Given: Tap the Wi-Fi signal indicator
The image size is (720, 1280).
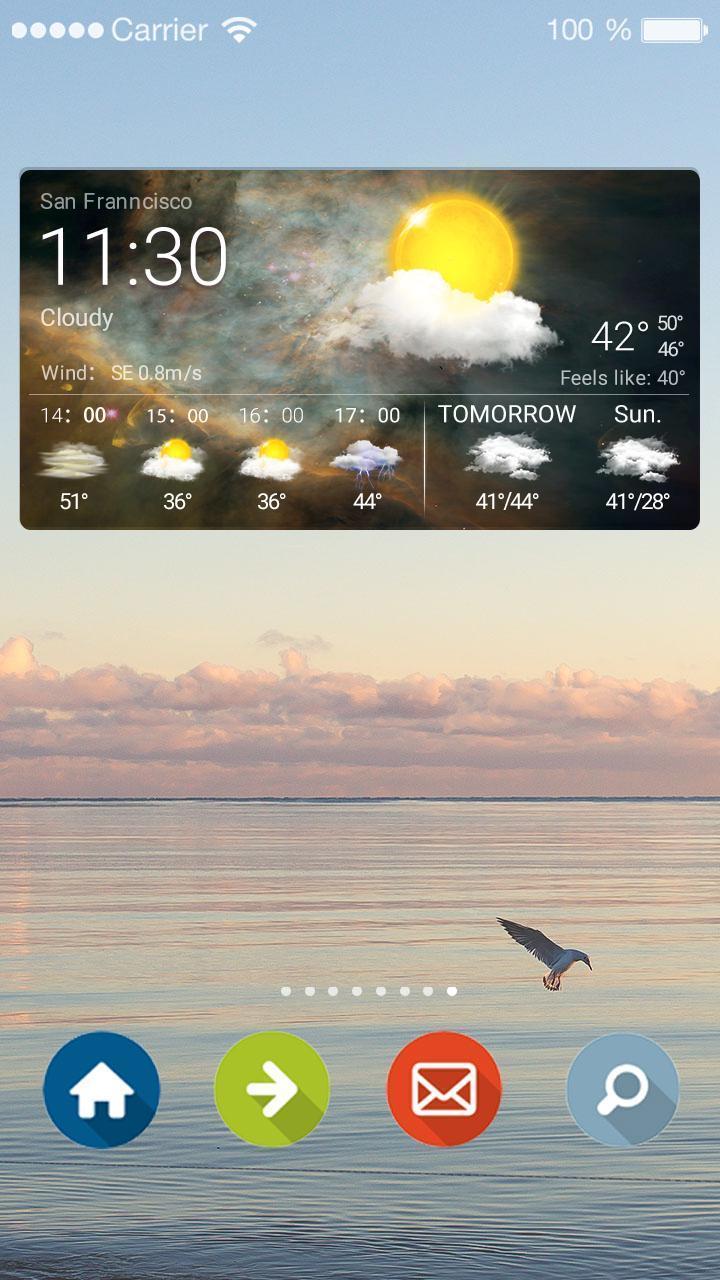Looking at the screenshot, I should tap(240, 29).
